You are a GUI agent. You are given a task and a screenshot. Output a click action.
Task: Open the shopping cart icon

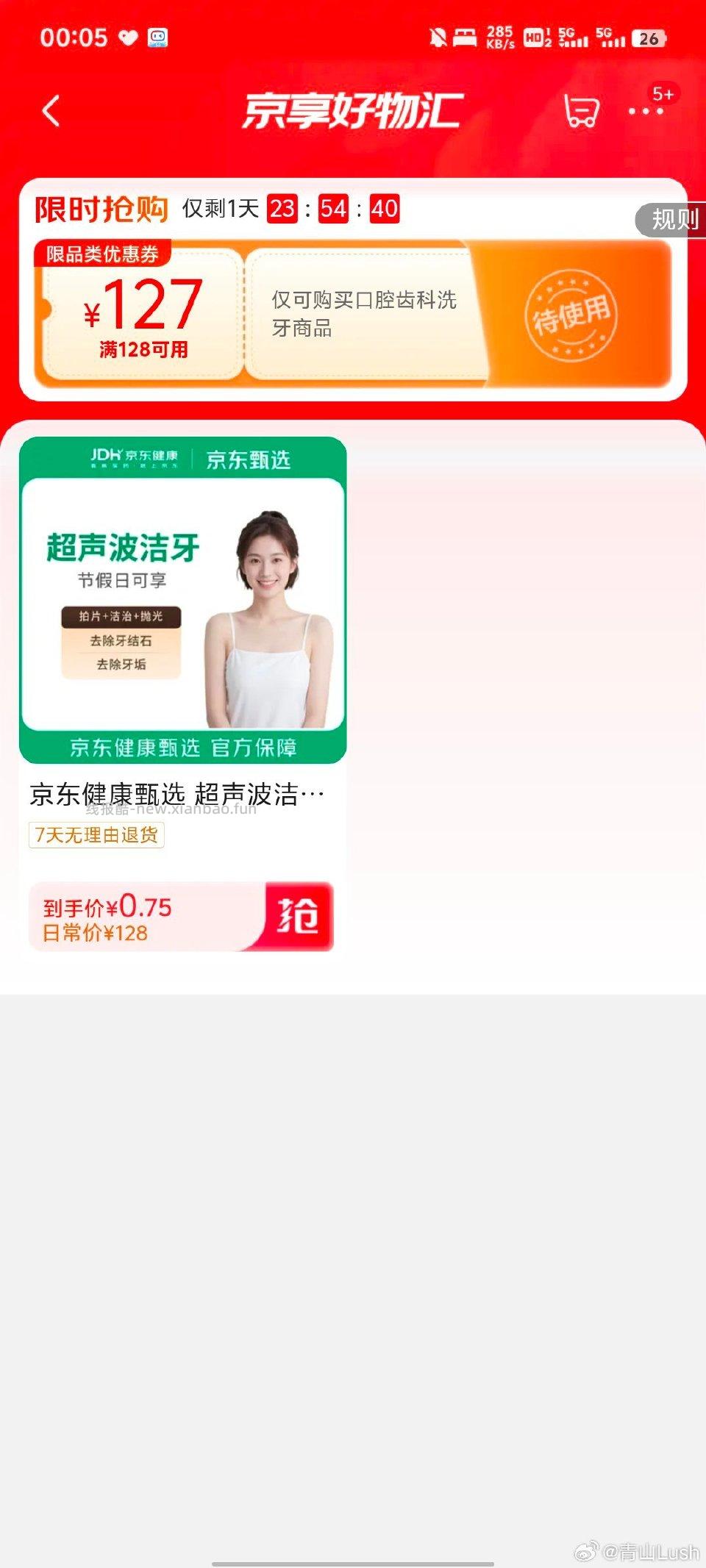point(580,109)
